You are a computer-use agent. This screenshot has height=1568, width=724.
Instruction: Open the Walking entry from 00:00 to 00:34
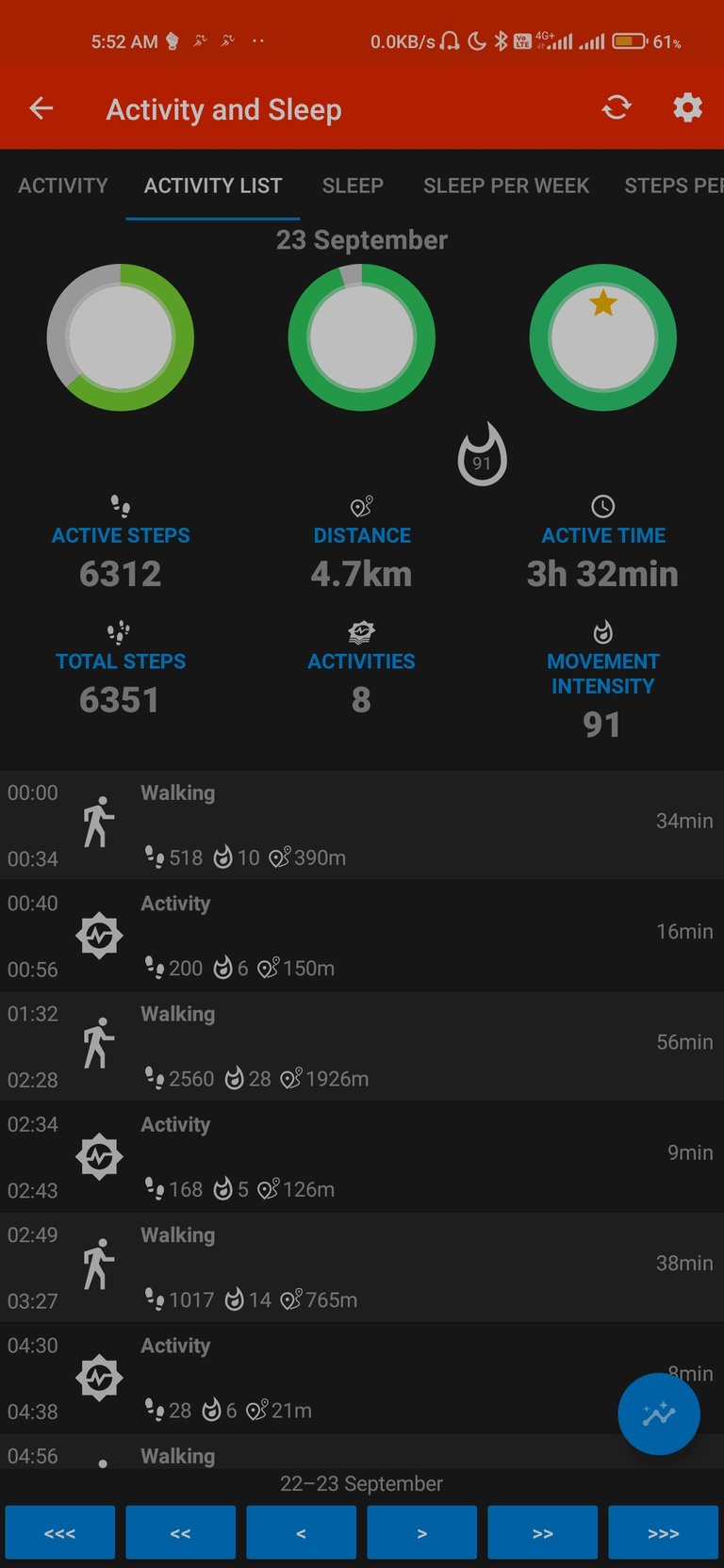pyautogui.click(x=362, y=825)
